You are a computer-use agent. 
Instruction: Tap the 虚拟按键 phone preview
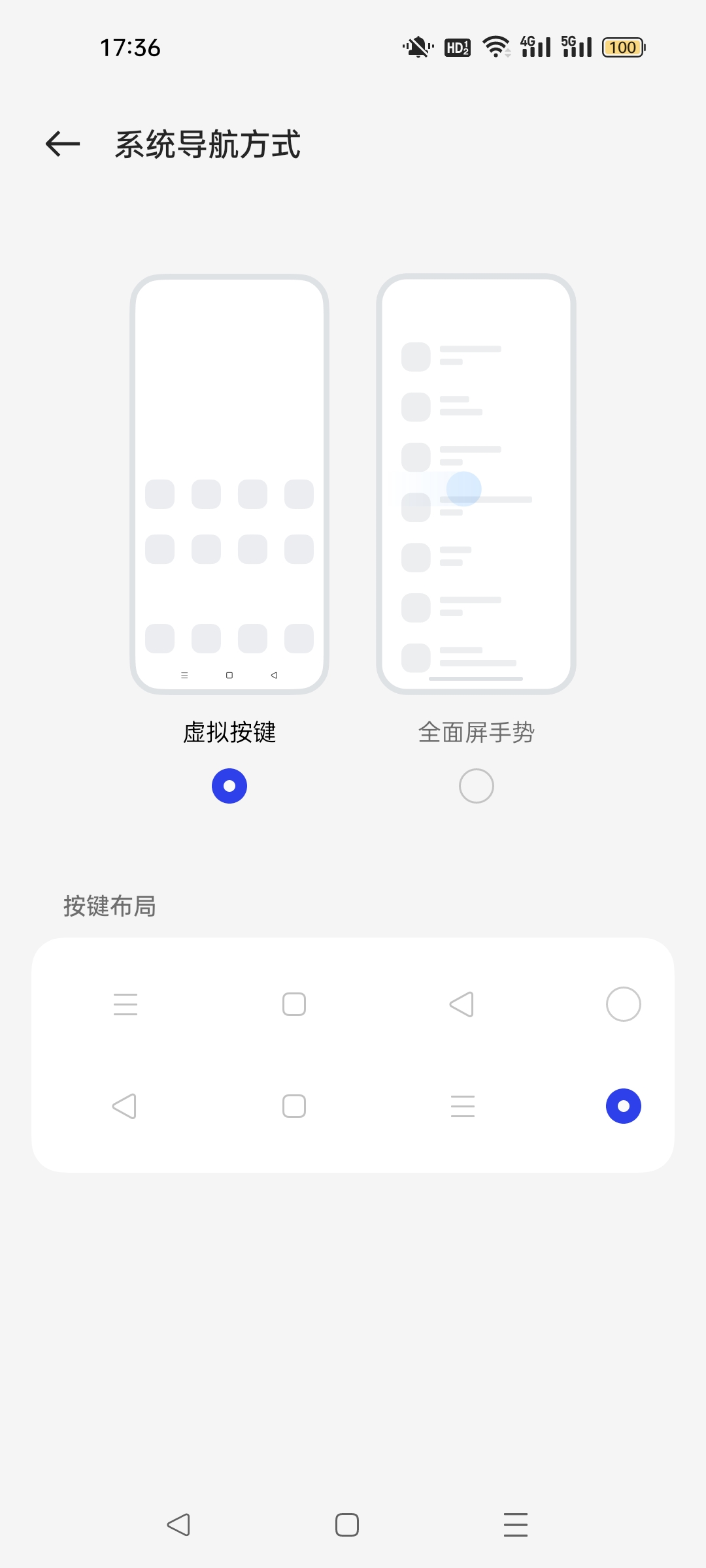(x=229, y=483)
